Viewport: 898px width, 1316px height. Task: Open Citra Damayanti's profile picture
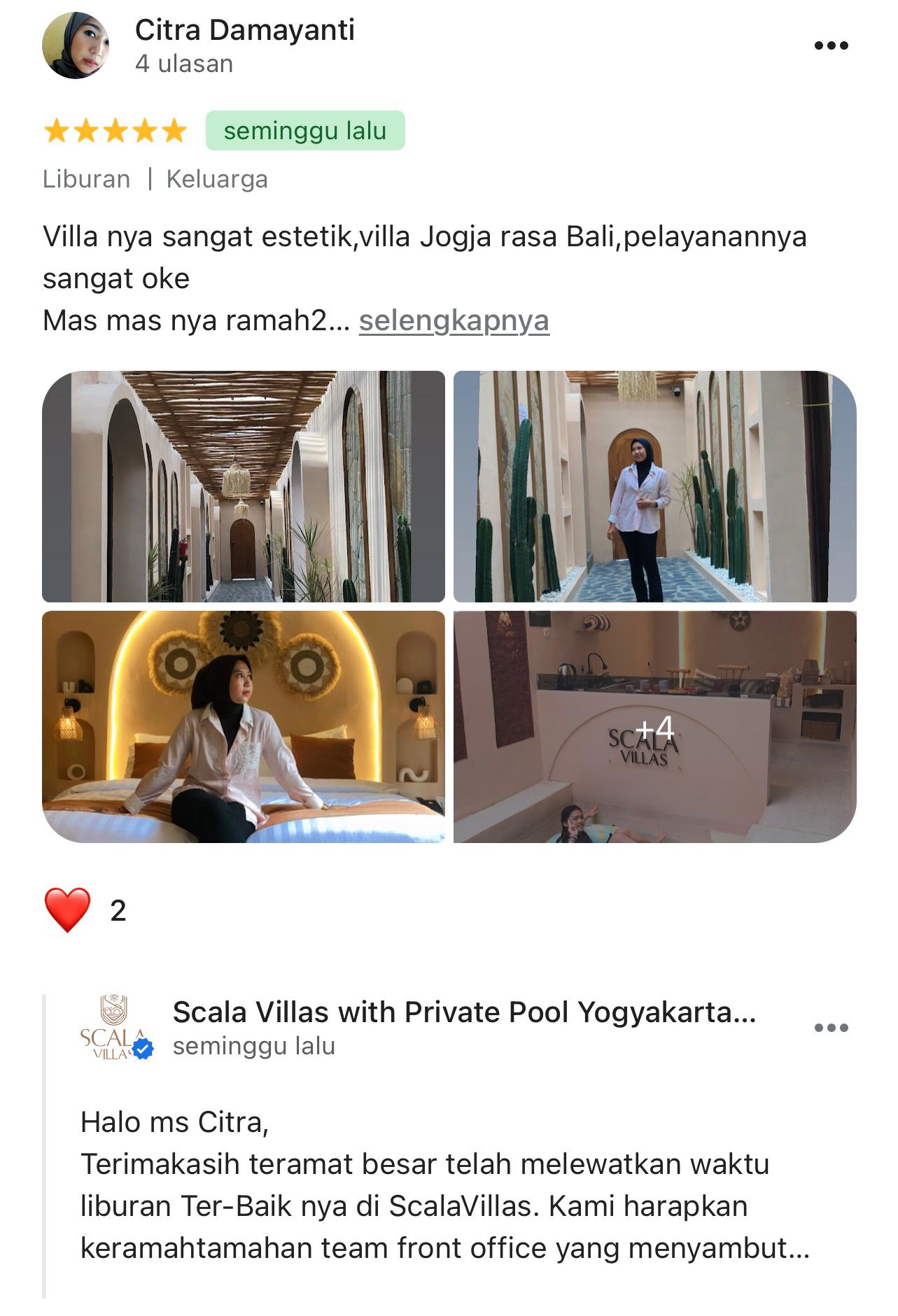[76, 45]
